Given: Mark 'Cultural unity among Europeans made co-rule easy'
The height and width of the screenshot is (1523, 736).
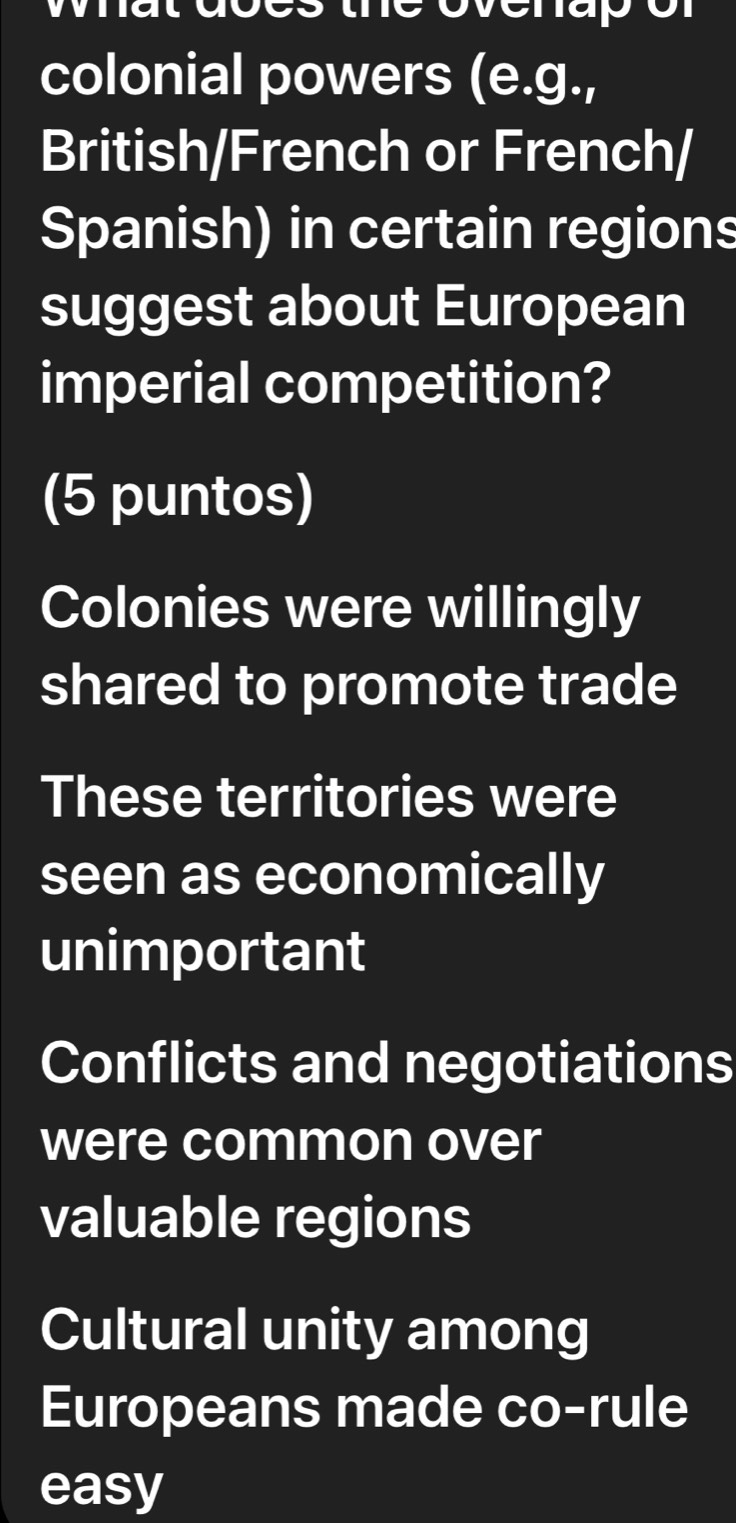Looking at the screenshot, I should [x=364, y=1408].
